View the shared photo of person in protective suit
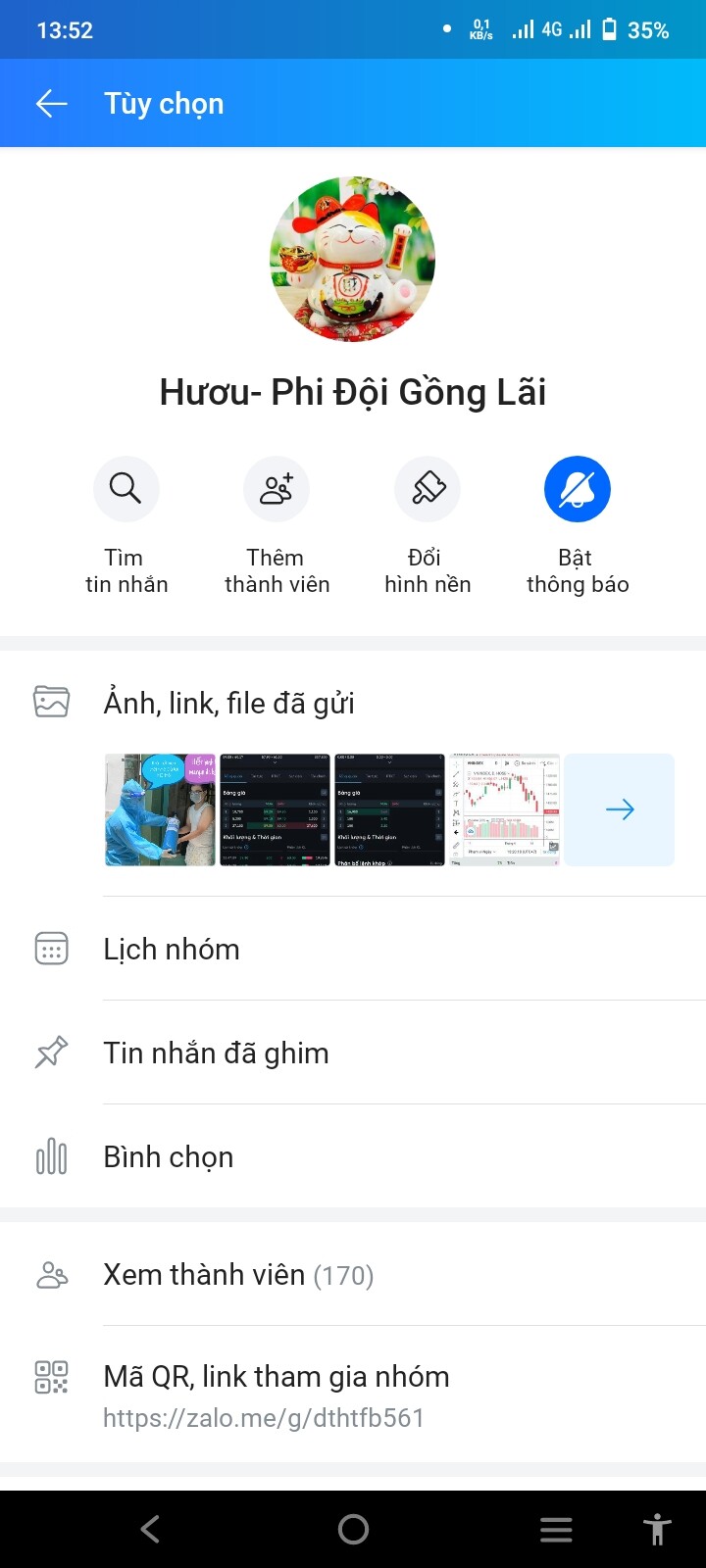This screenshot has width=706, height=1568. pos(160,809)
